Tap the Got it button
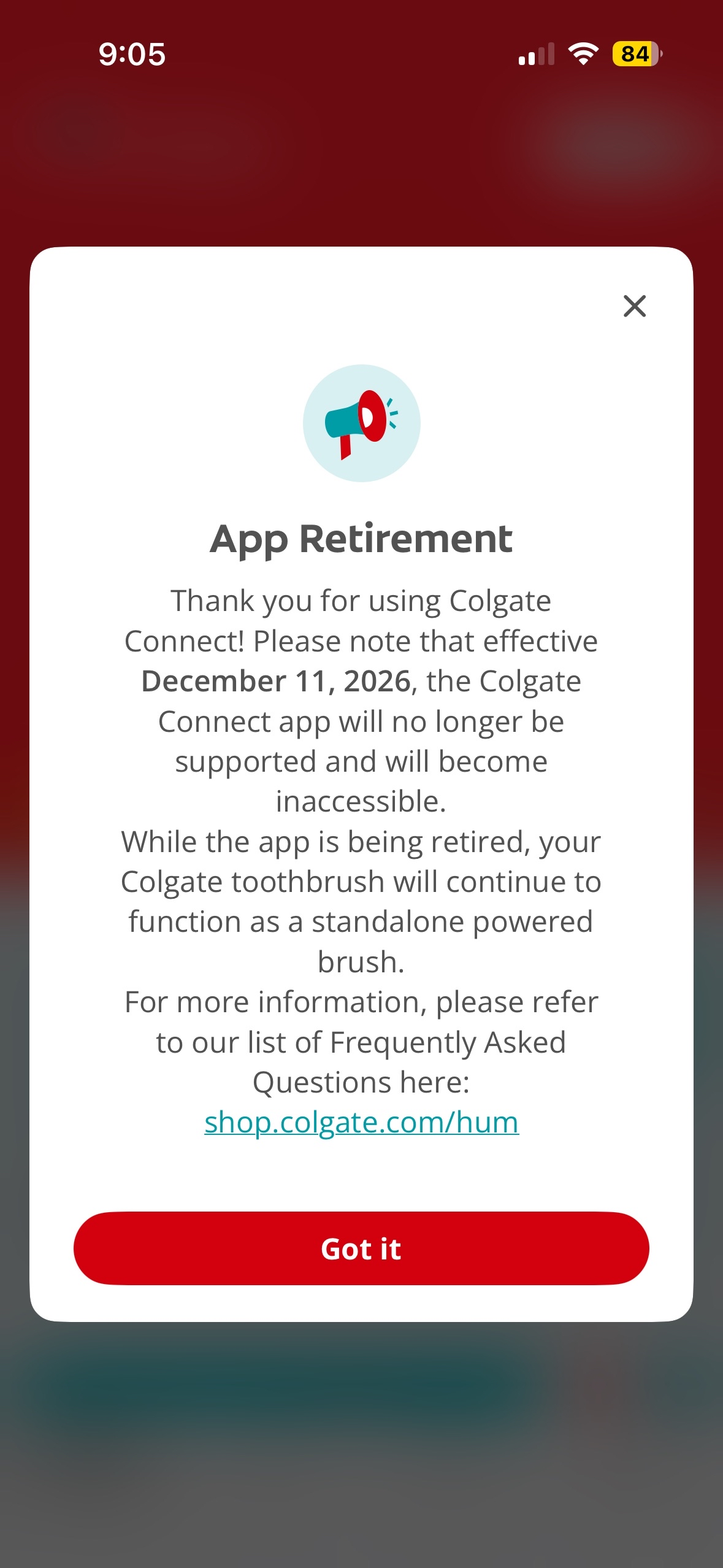 [361, 1248]
